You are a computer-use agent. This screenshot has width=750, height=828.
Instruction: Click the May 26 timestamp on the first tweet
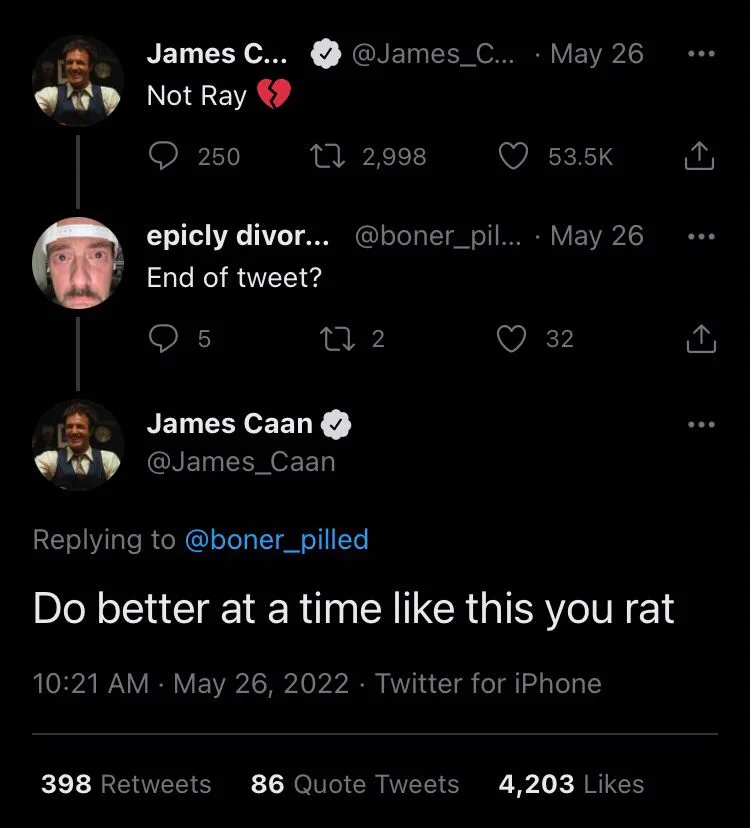coord(596,54)
